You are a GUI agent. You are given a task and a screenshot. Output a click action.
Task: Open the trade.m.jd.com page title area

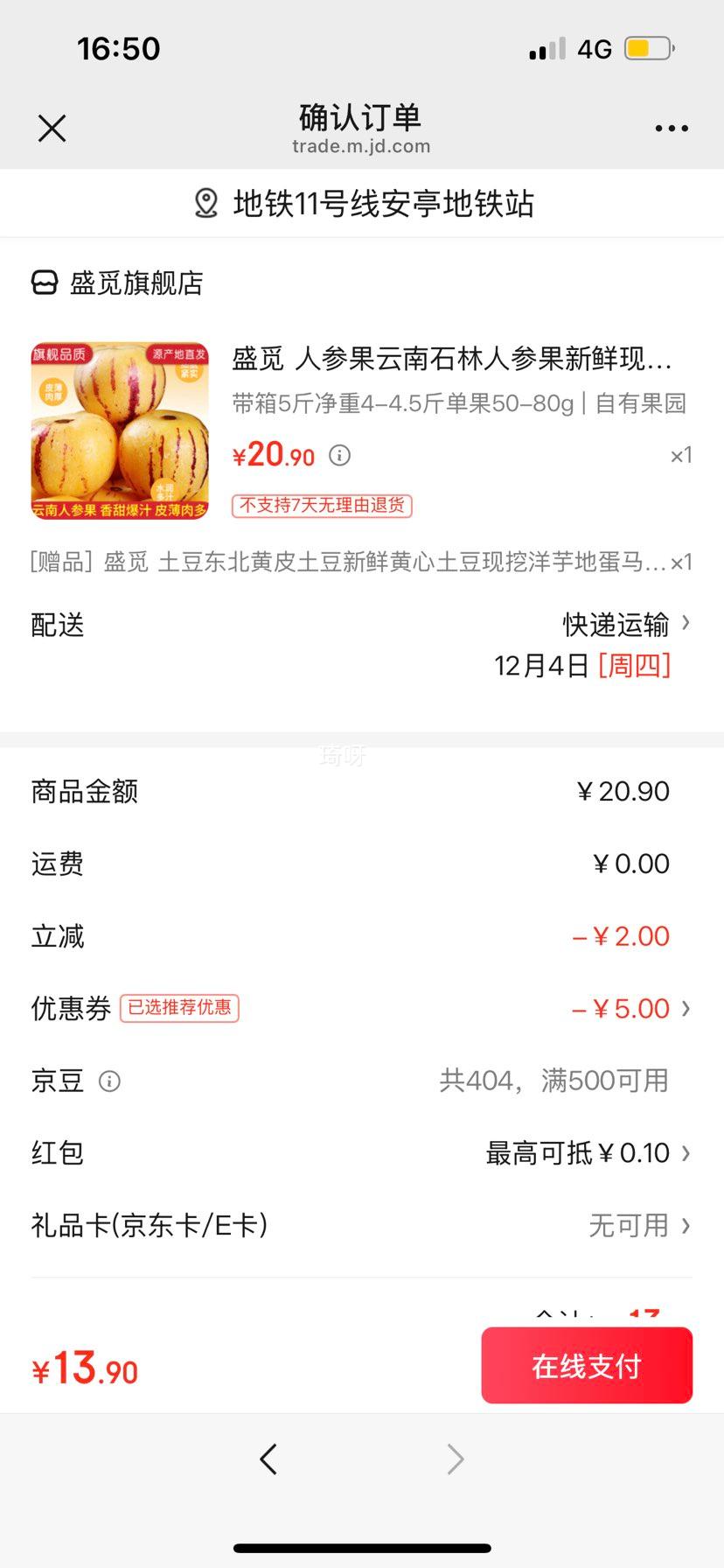361,145
